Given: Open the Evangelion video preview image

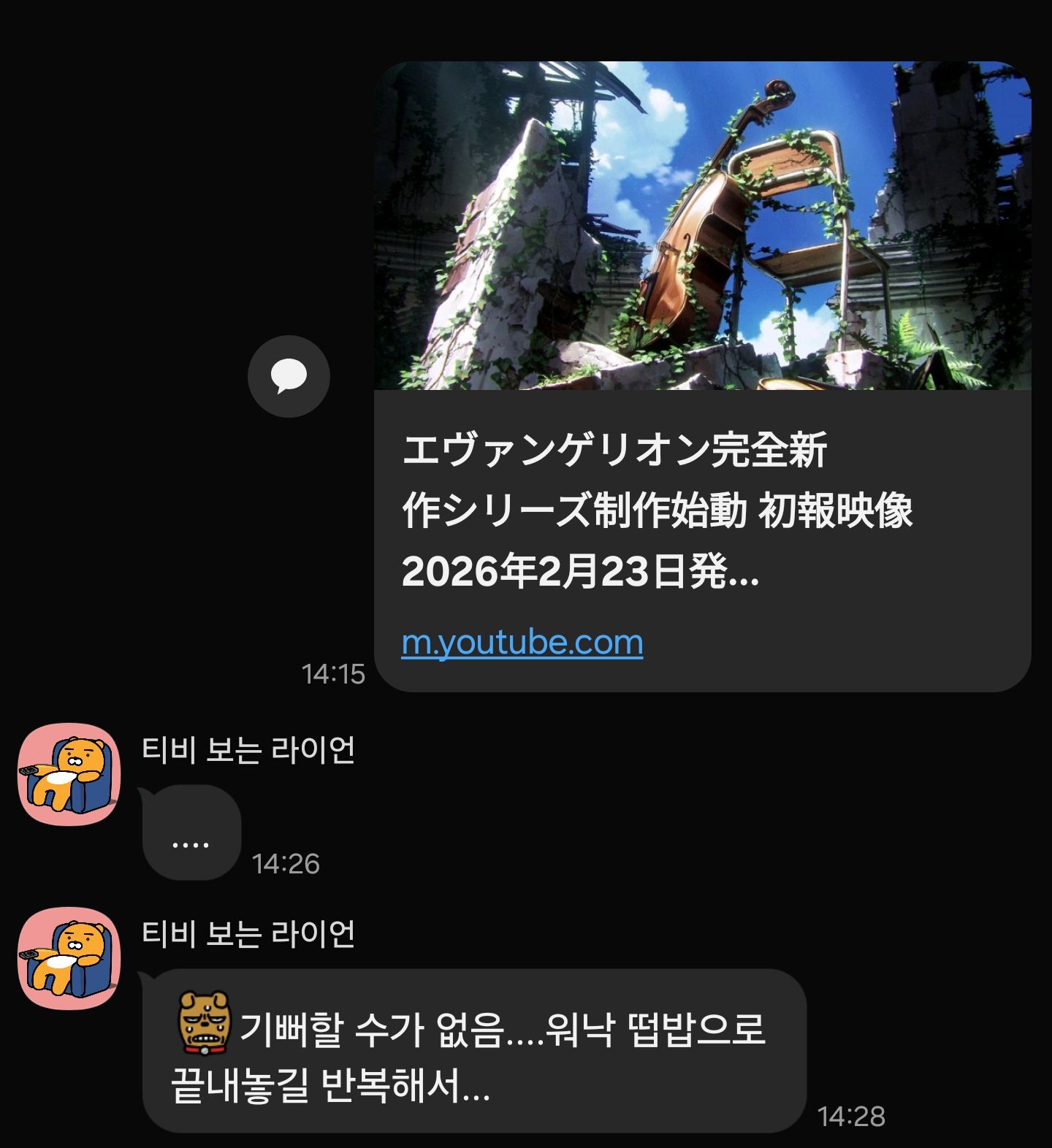Looking at the screenshot, I should point(702,226).
